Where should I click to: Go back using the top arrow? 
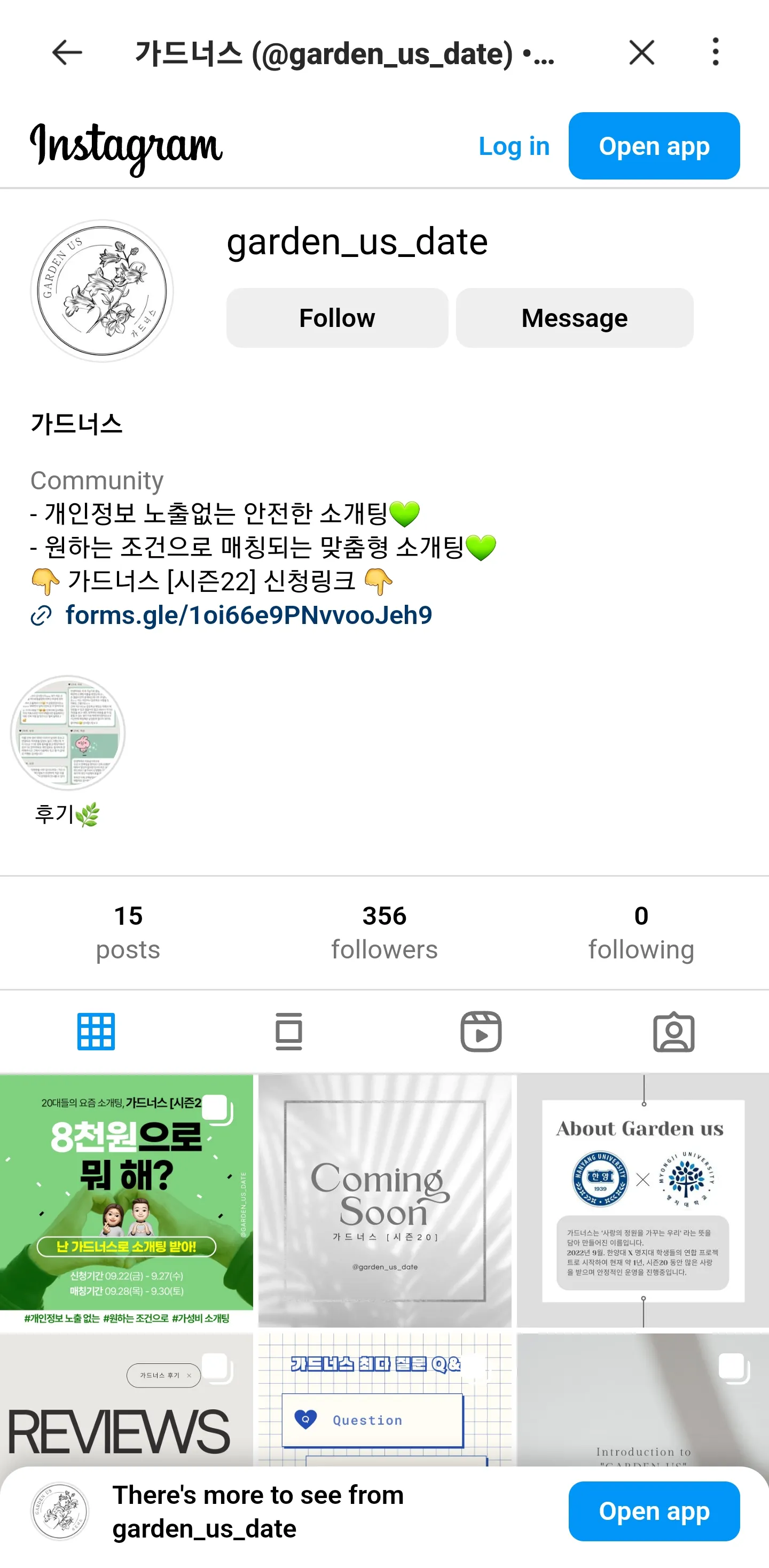coord(67,52)
